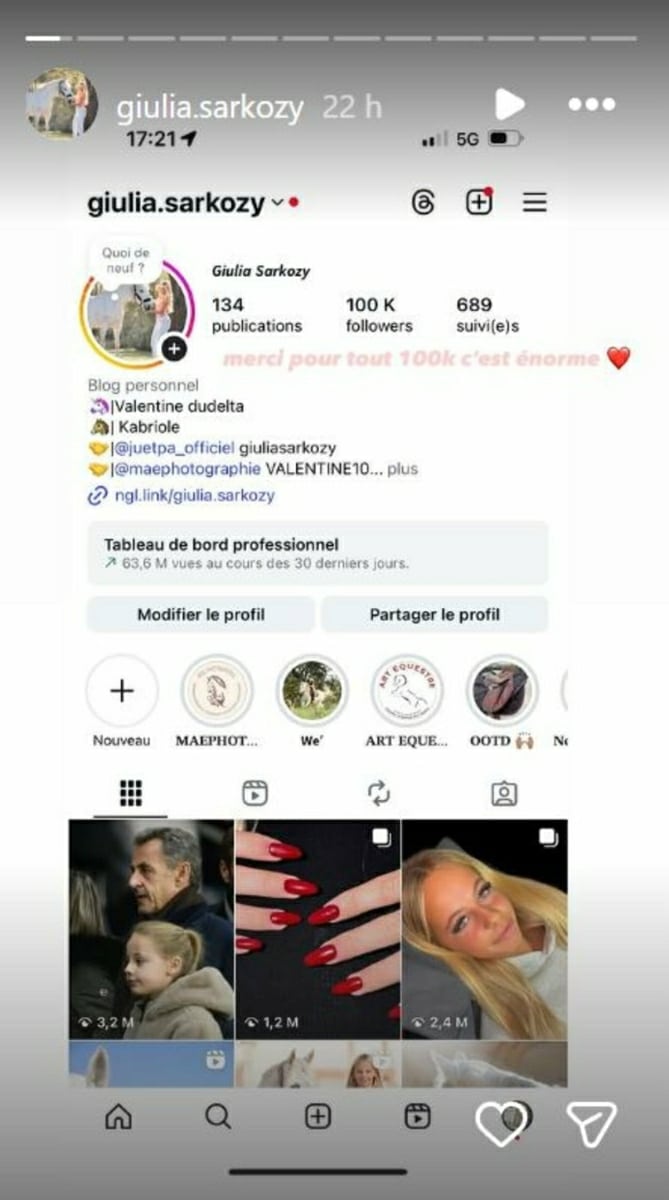Tap the story author's round avatar

[61, 104]
